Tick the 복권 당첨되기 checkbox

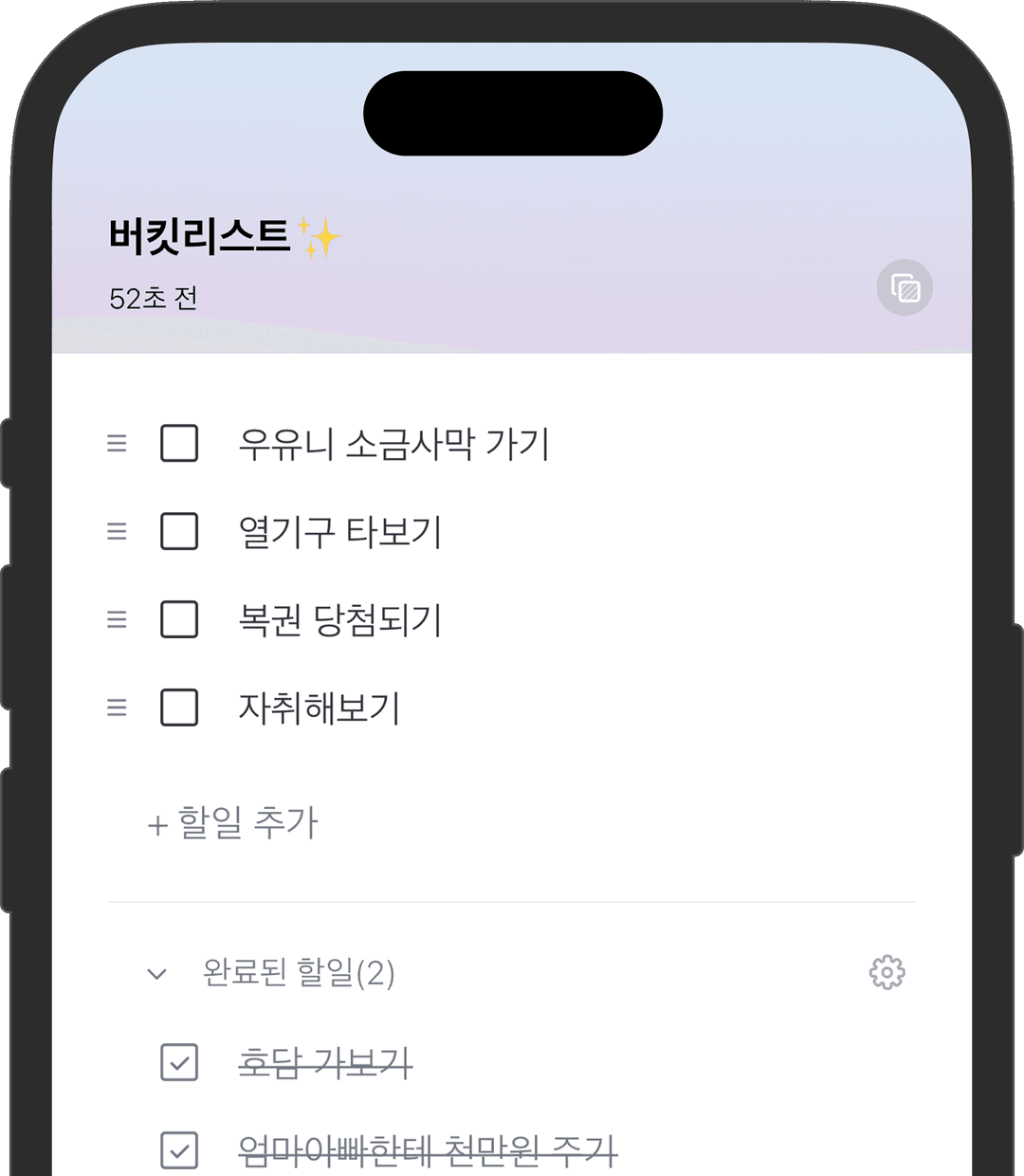point(179,619)
